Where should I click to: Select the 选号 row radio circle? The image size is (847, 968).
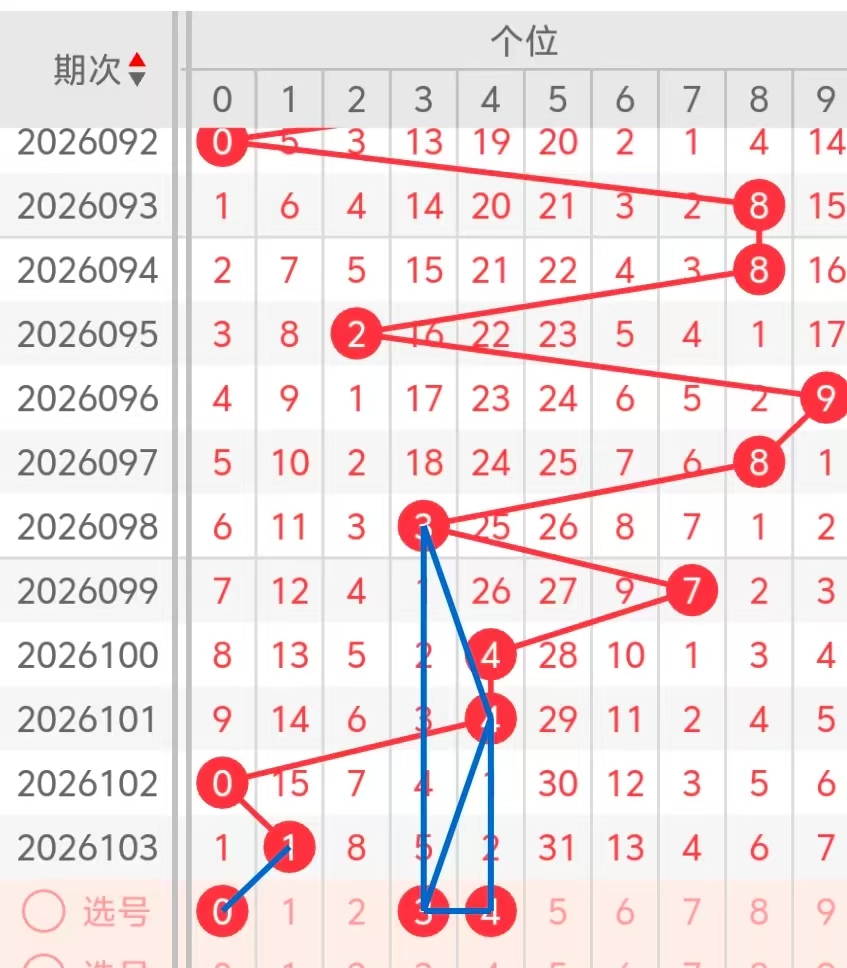coord(44,911)
